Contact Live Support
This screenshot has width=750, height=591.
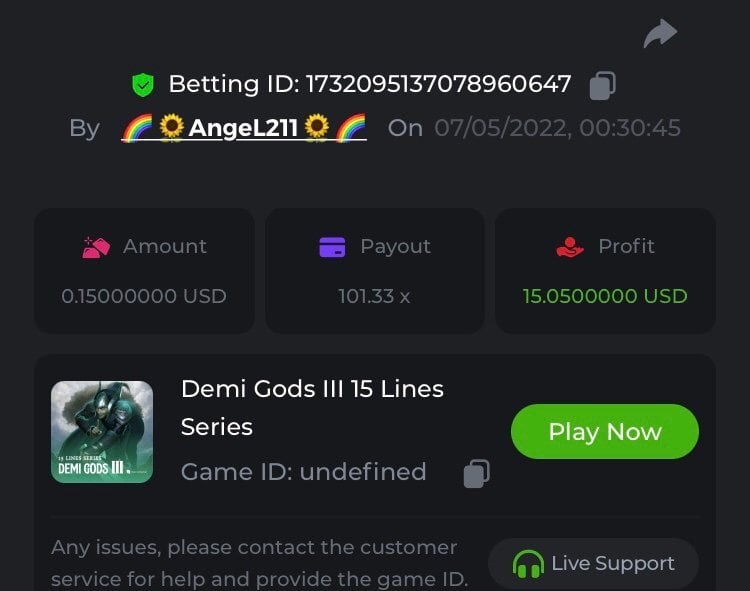coord(593,563)
